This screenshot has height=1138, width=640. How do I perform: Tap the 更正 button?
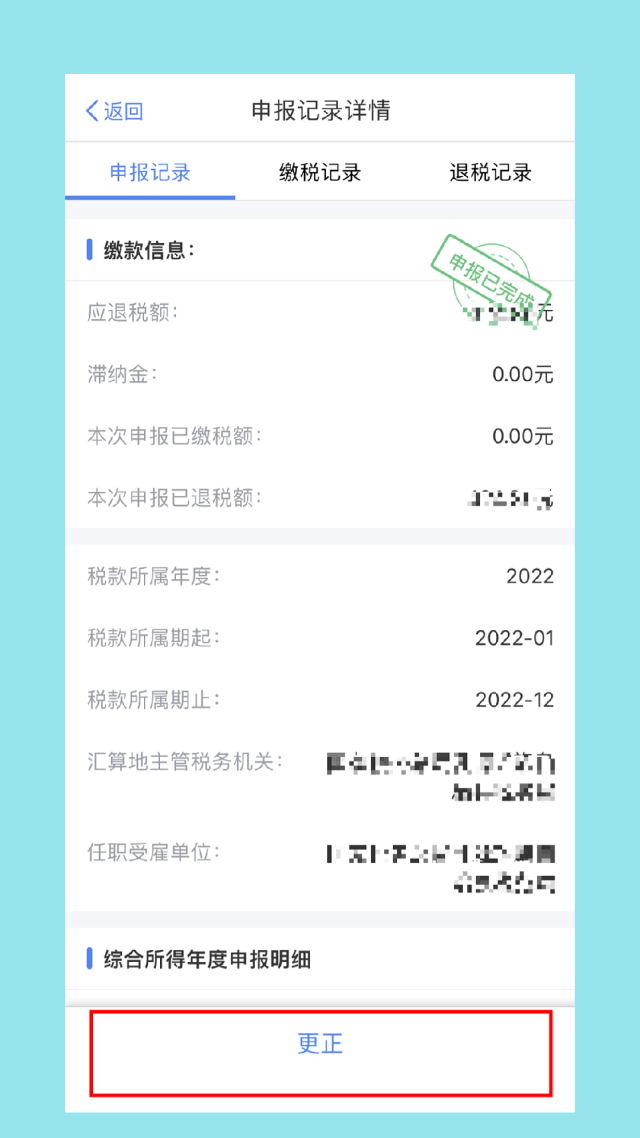320,1052
